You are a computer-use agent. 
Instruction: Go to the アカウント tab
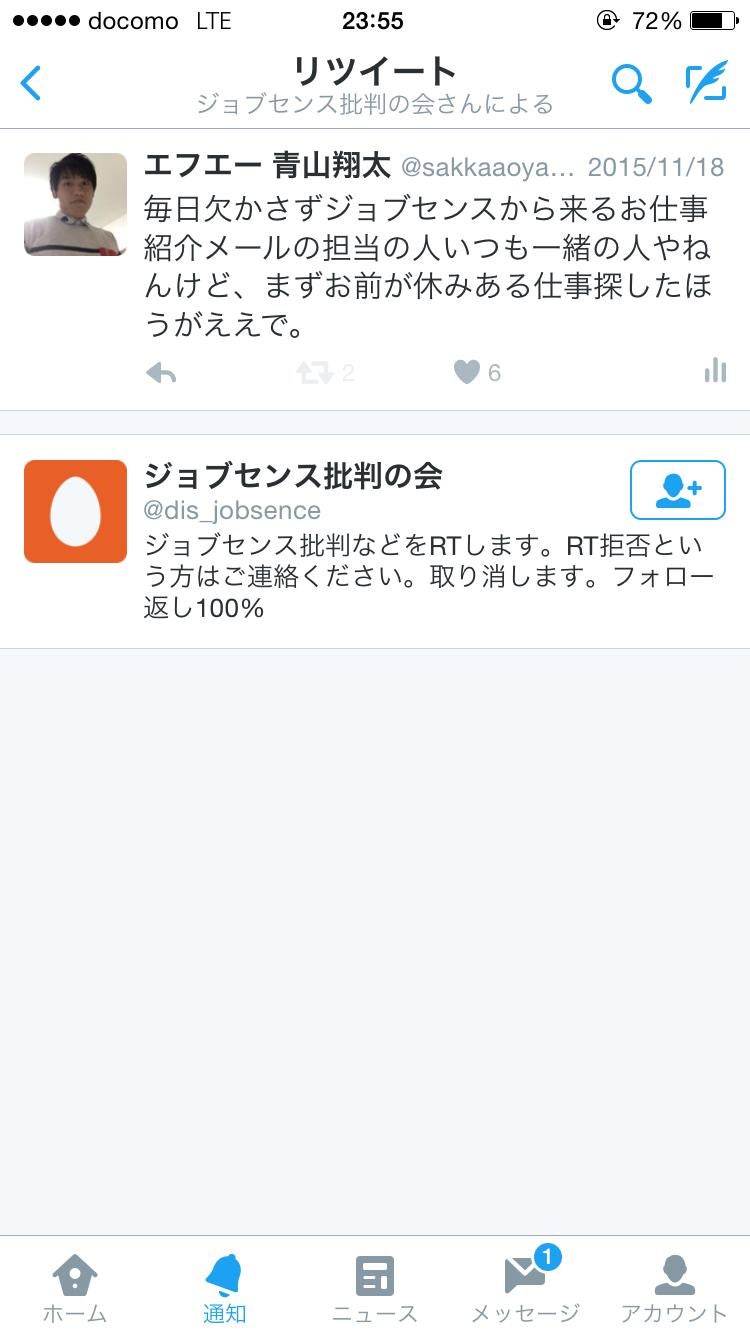pyautogui.click(x=675, y=1288)
